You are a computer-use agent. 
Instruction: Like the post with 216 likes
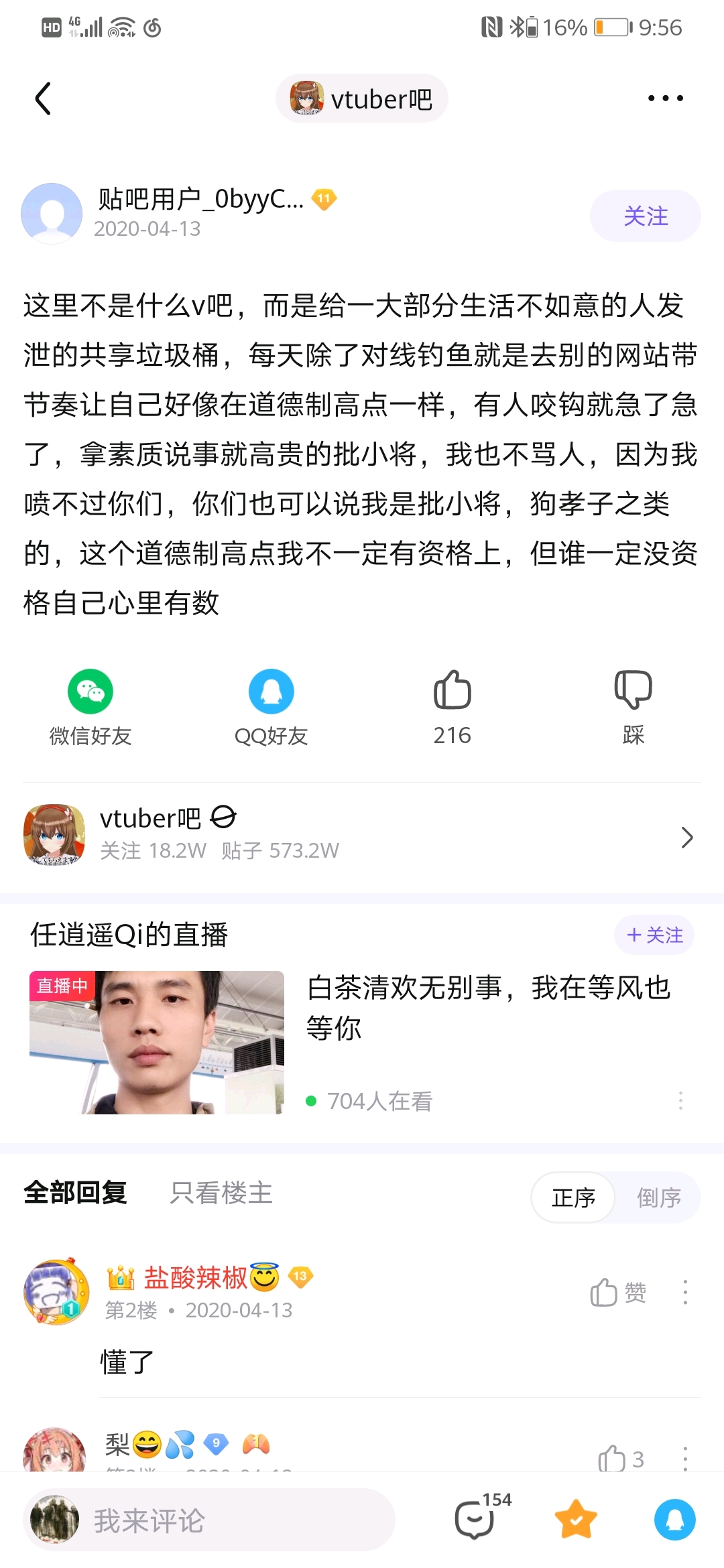point(452,707)
